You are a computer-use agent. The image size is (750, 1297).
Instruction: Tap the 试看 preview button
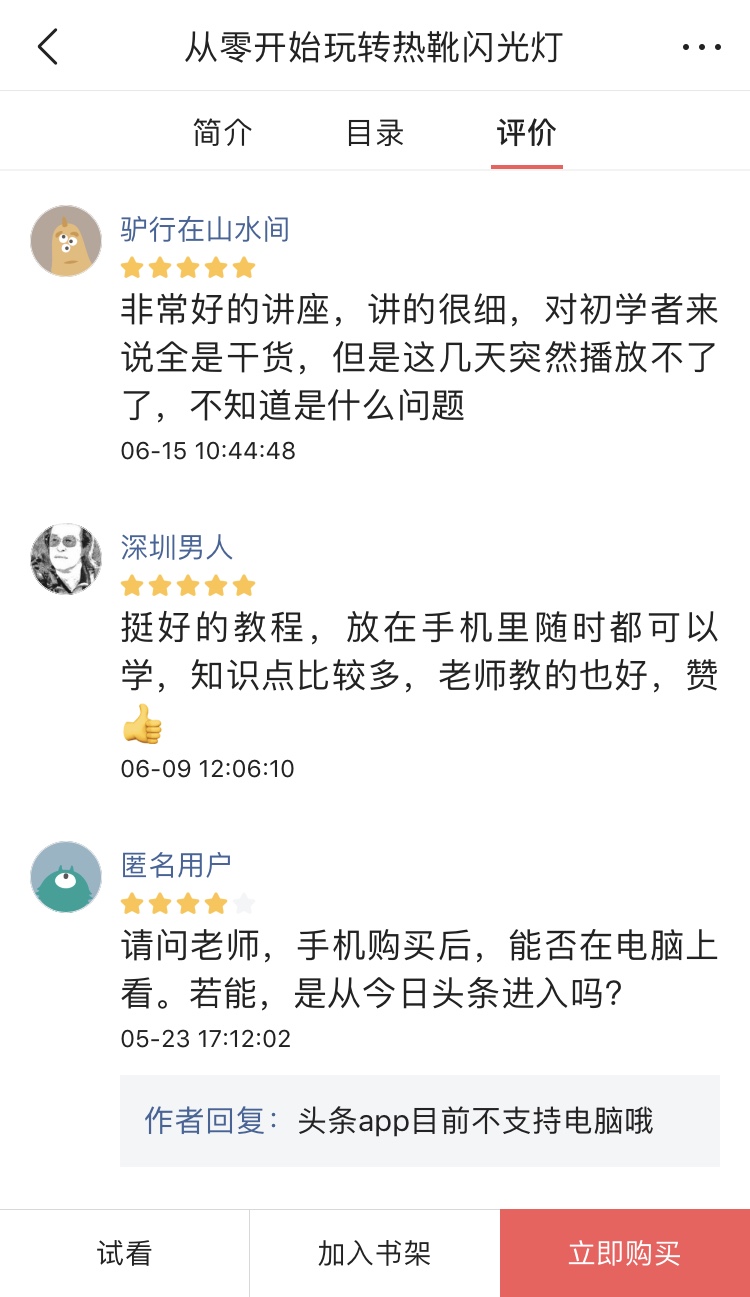(x=122, y=1252)
